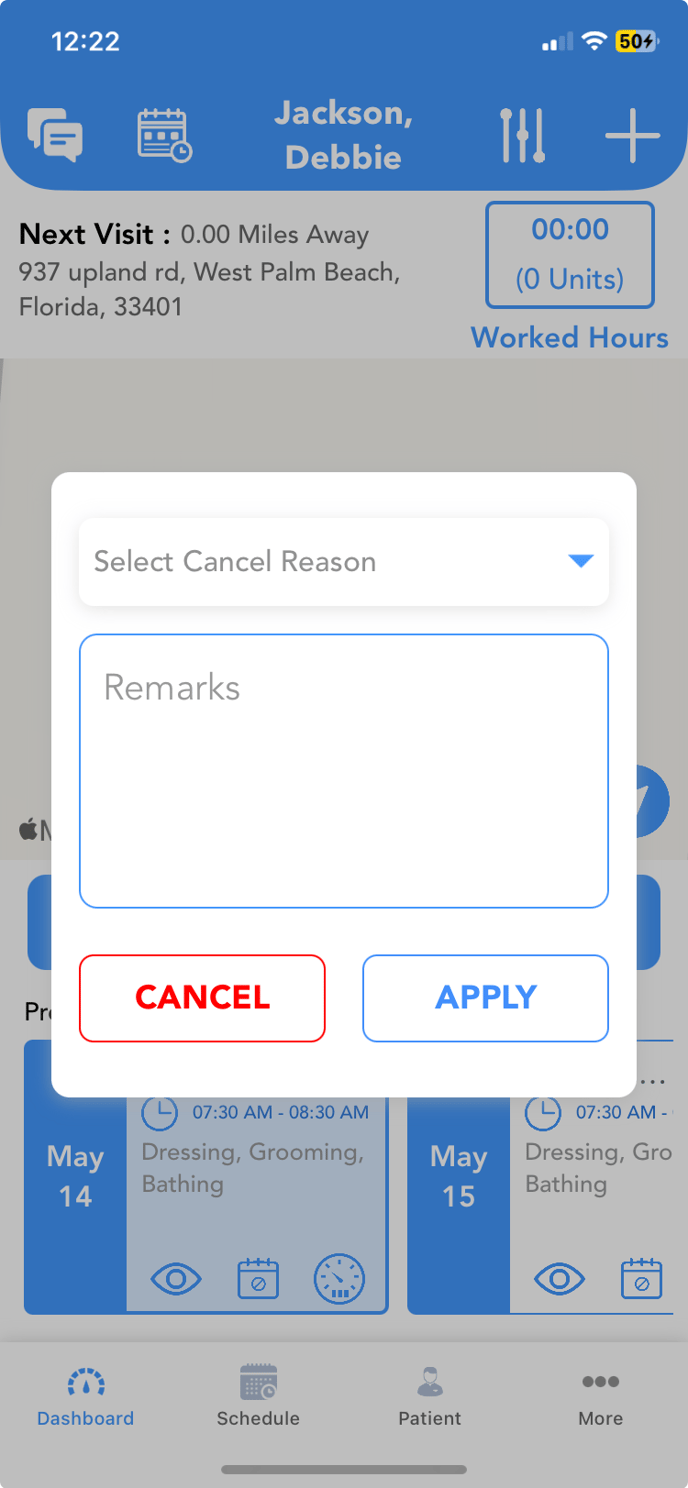Tap cancel-visit calendar icon on May 15 card

click(x=642, y=1278)
